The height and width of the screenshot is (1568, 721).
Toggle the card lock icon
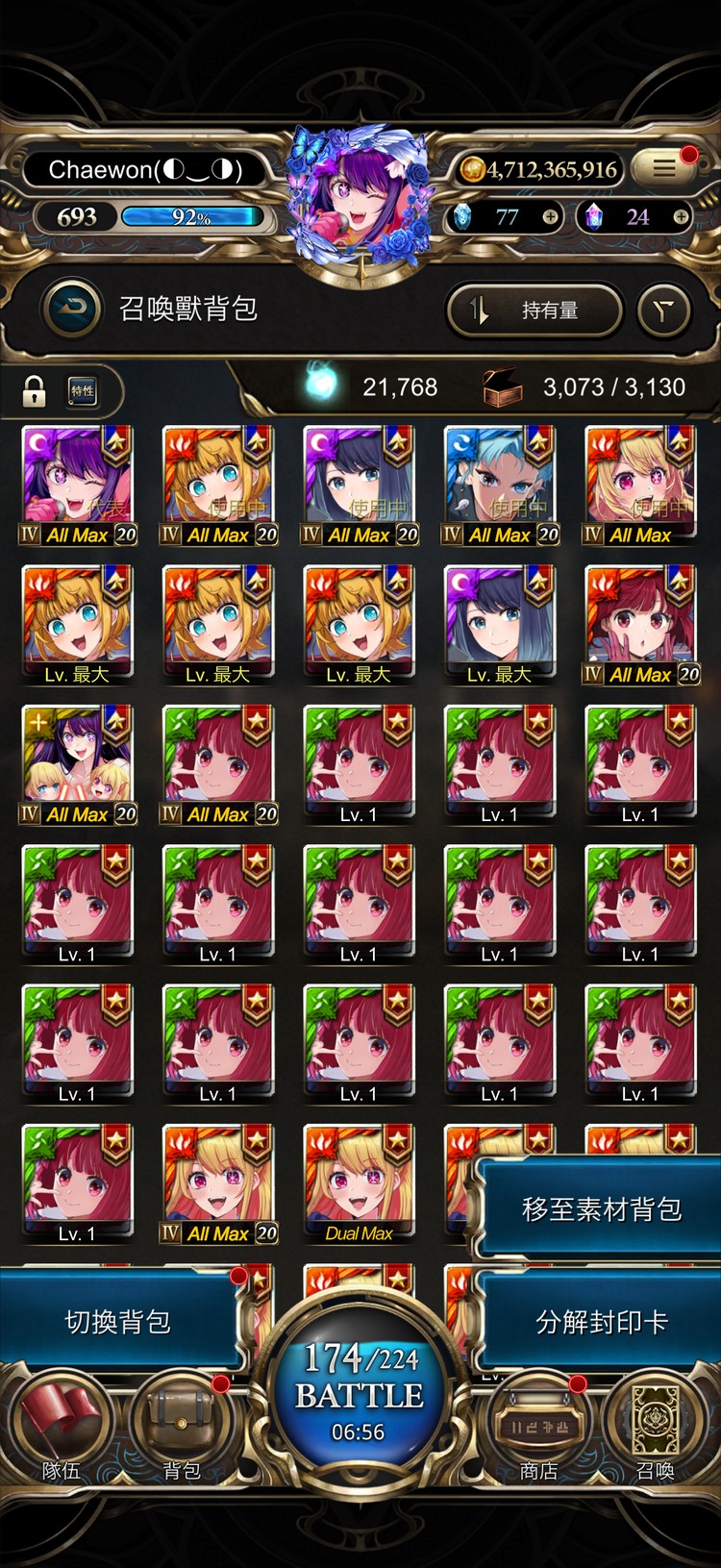[35, 390]
